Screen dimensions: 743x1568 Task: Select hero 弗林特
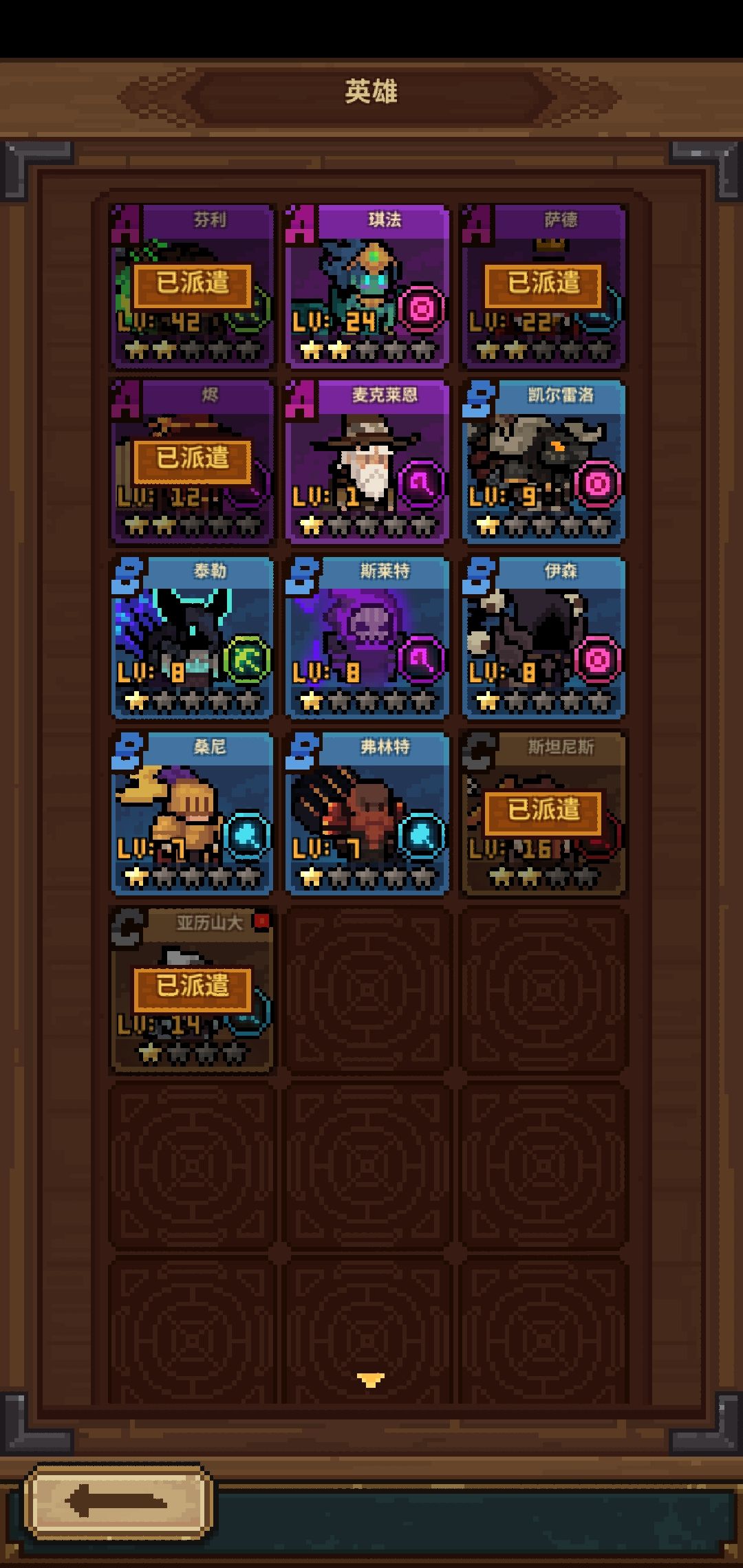click(367, 814)
